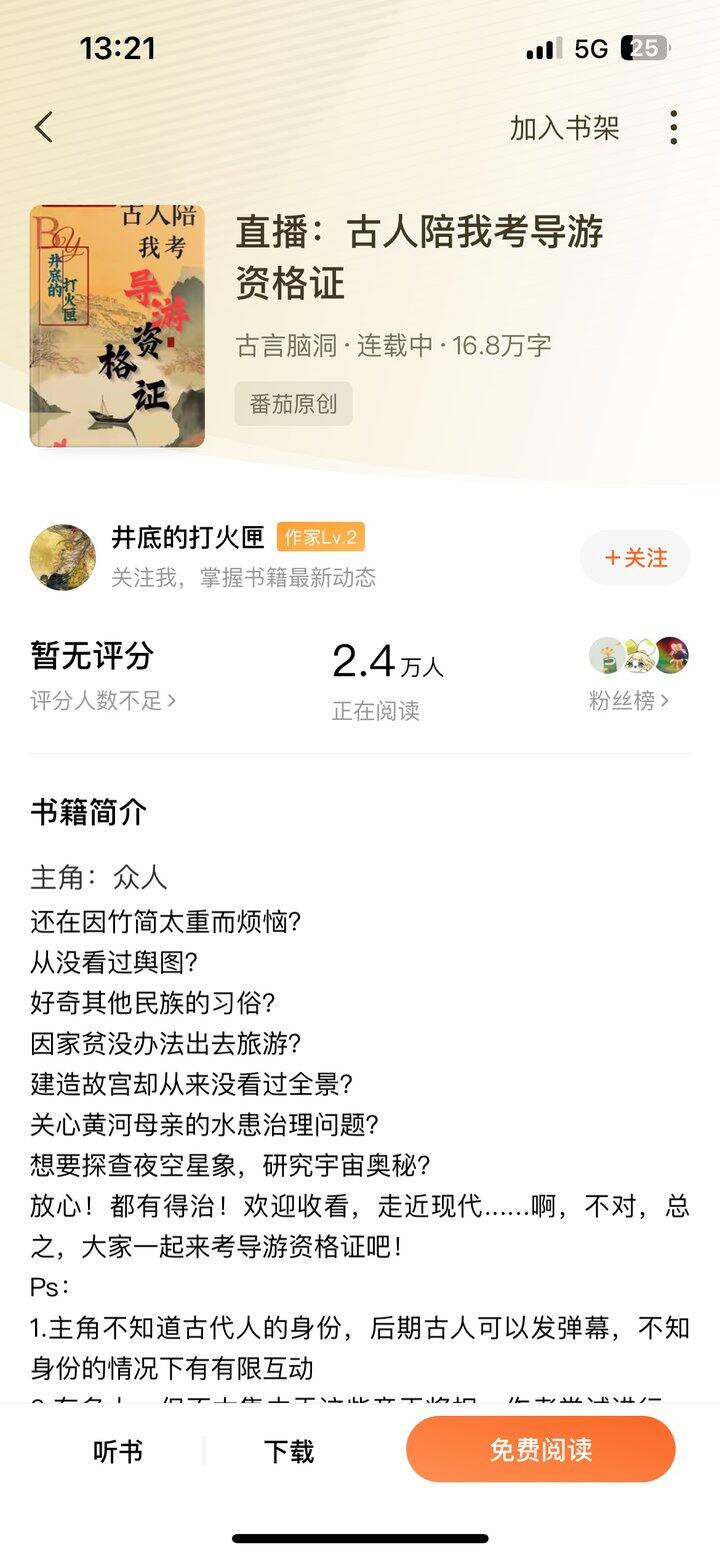Add the book to shelf via 加入书架
720x1558 pixels.
pos(563,128)
